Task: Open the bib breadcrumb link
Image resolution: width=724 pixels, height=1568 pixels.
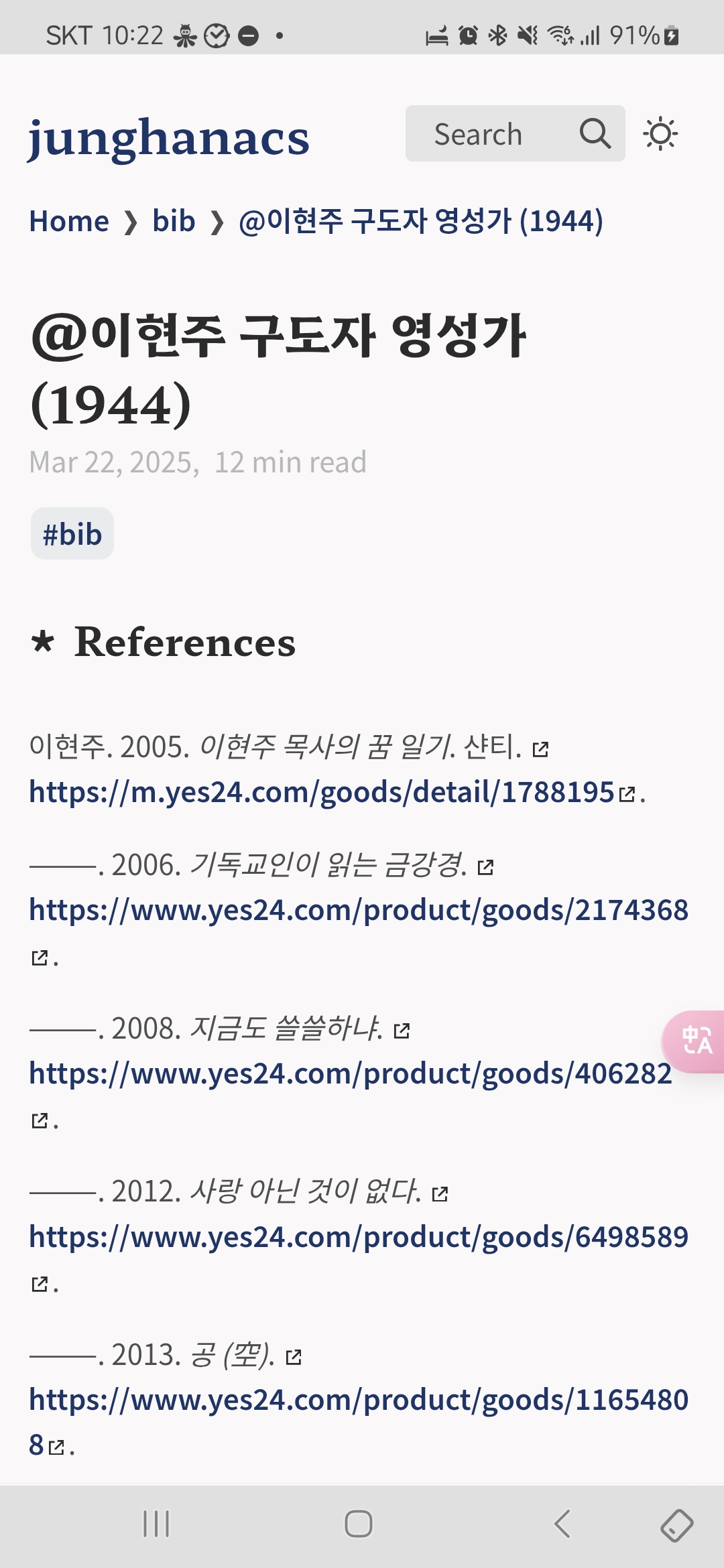Action: point(174,221)
